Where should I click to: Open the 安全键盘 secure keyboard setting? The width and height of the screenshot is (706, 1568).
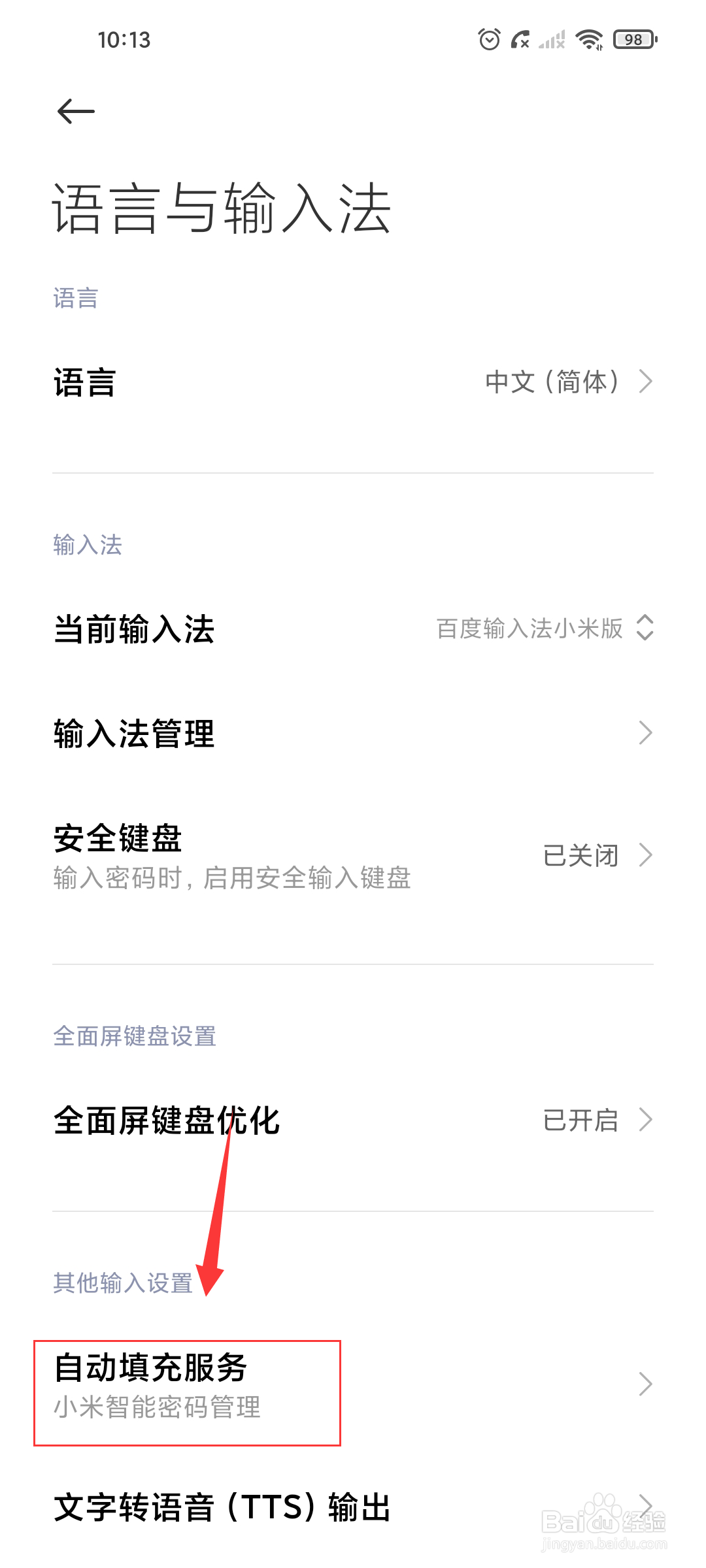click(353, 856)
